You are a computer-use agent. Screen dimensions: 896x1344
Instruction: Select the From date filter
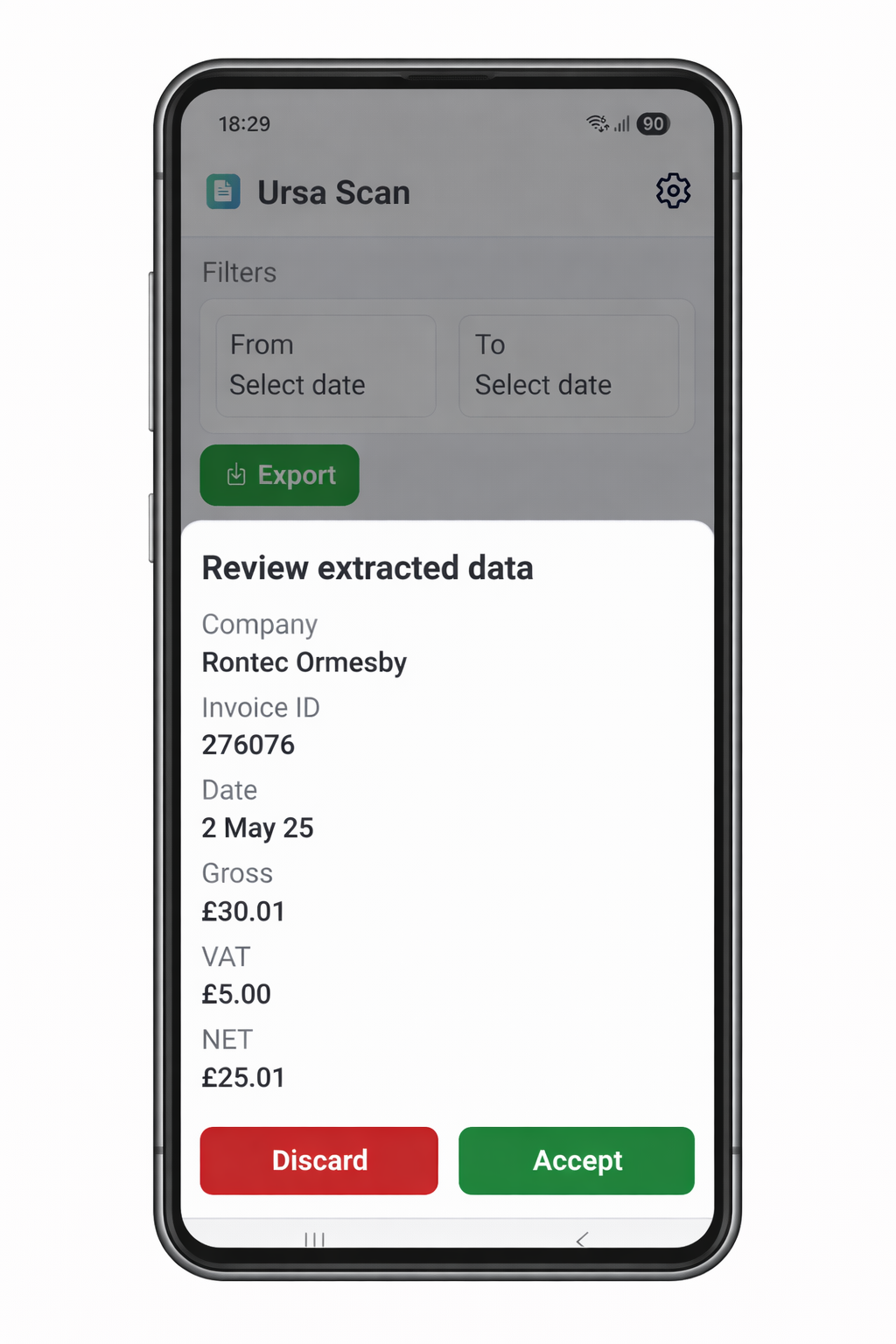click(325, 366)
